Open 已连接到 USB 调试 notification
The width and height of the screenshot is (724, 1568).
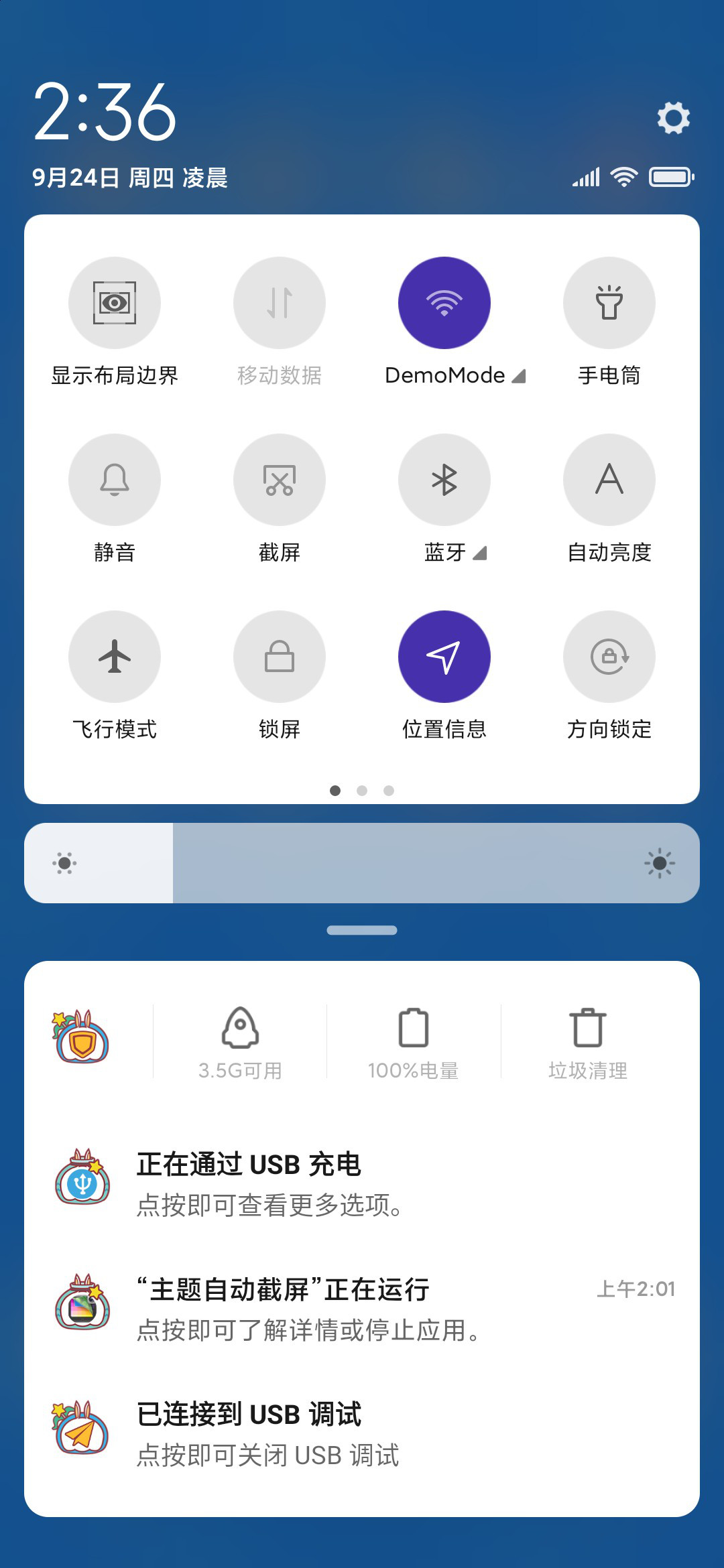tap(362, 1435)
